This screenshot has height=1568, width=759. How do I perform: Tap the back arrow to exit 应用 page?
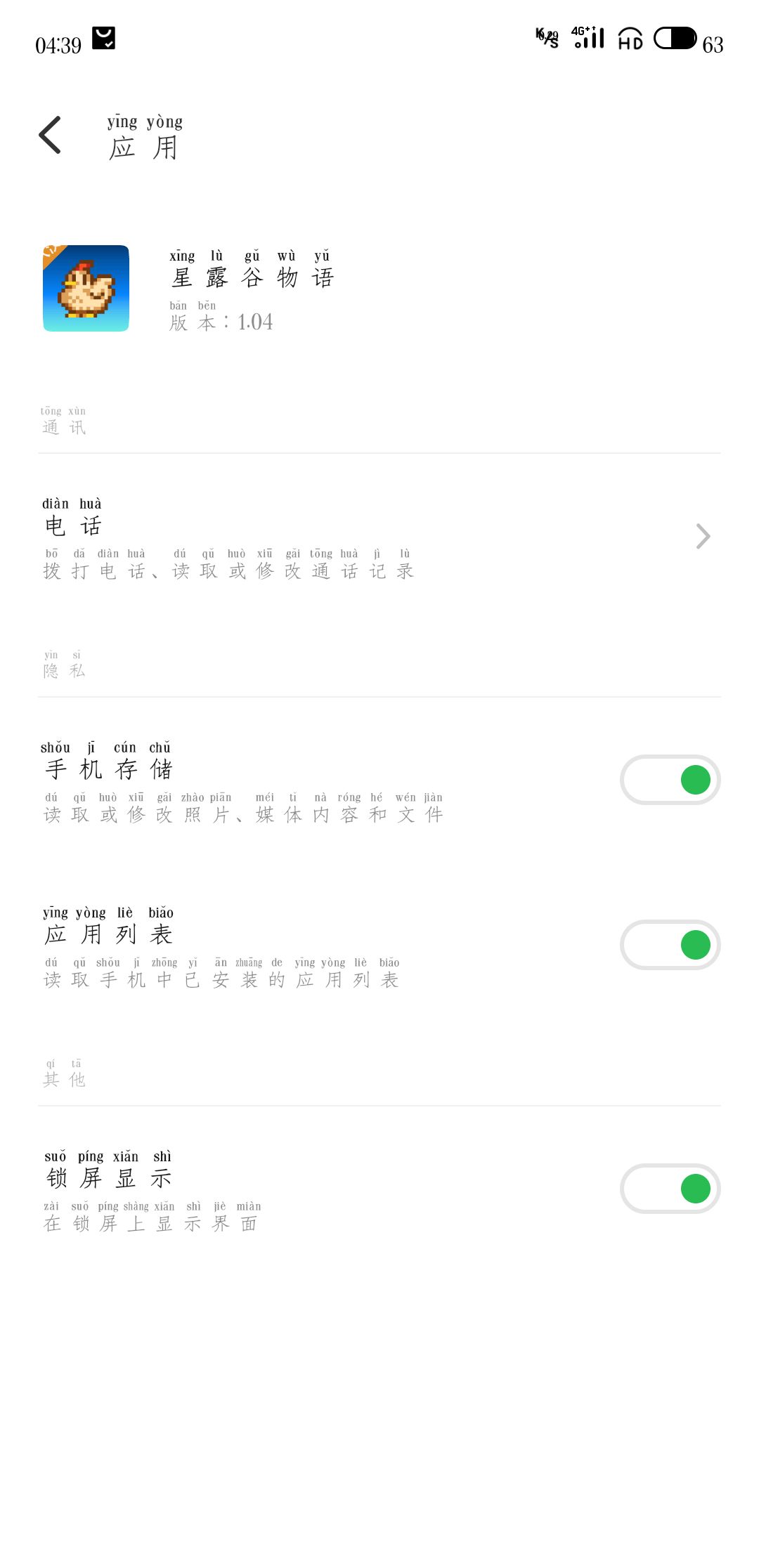(51, 136)
